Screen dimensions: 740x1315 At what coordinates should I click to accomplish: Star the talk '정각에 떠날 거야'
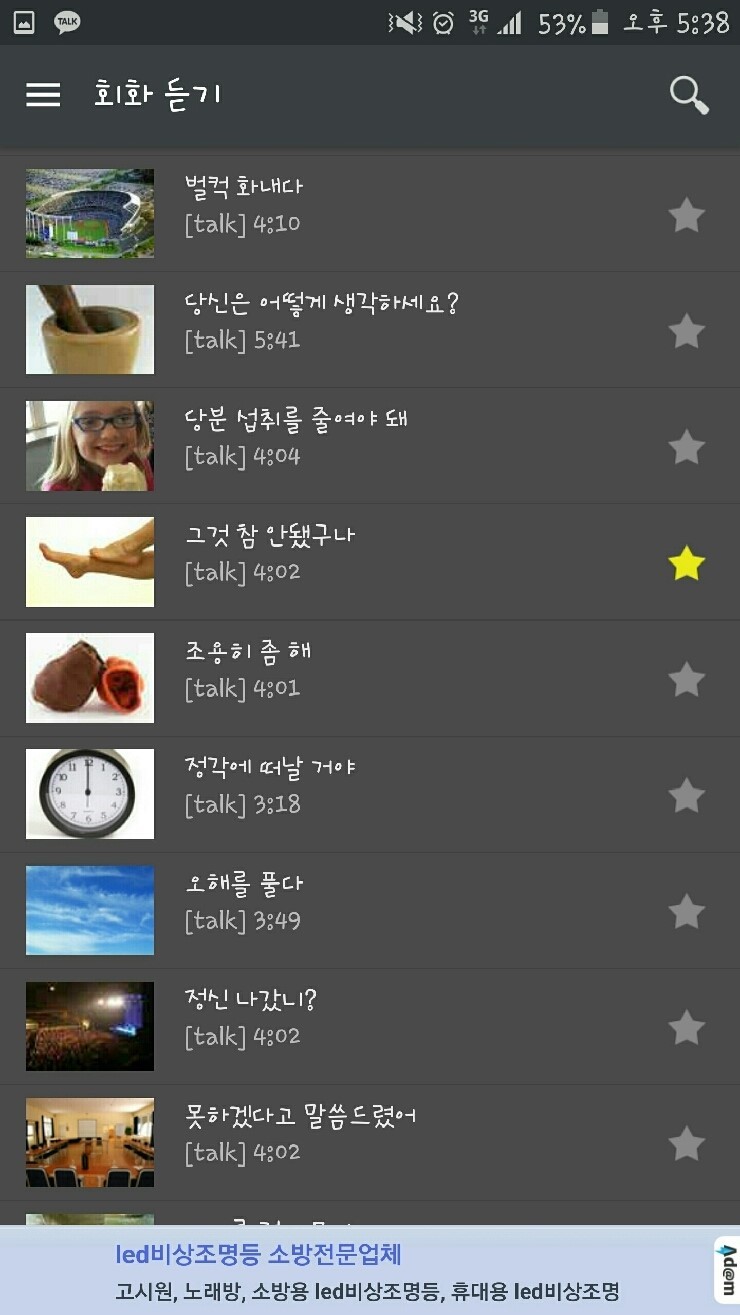(686, 796)
